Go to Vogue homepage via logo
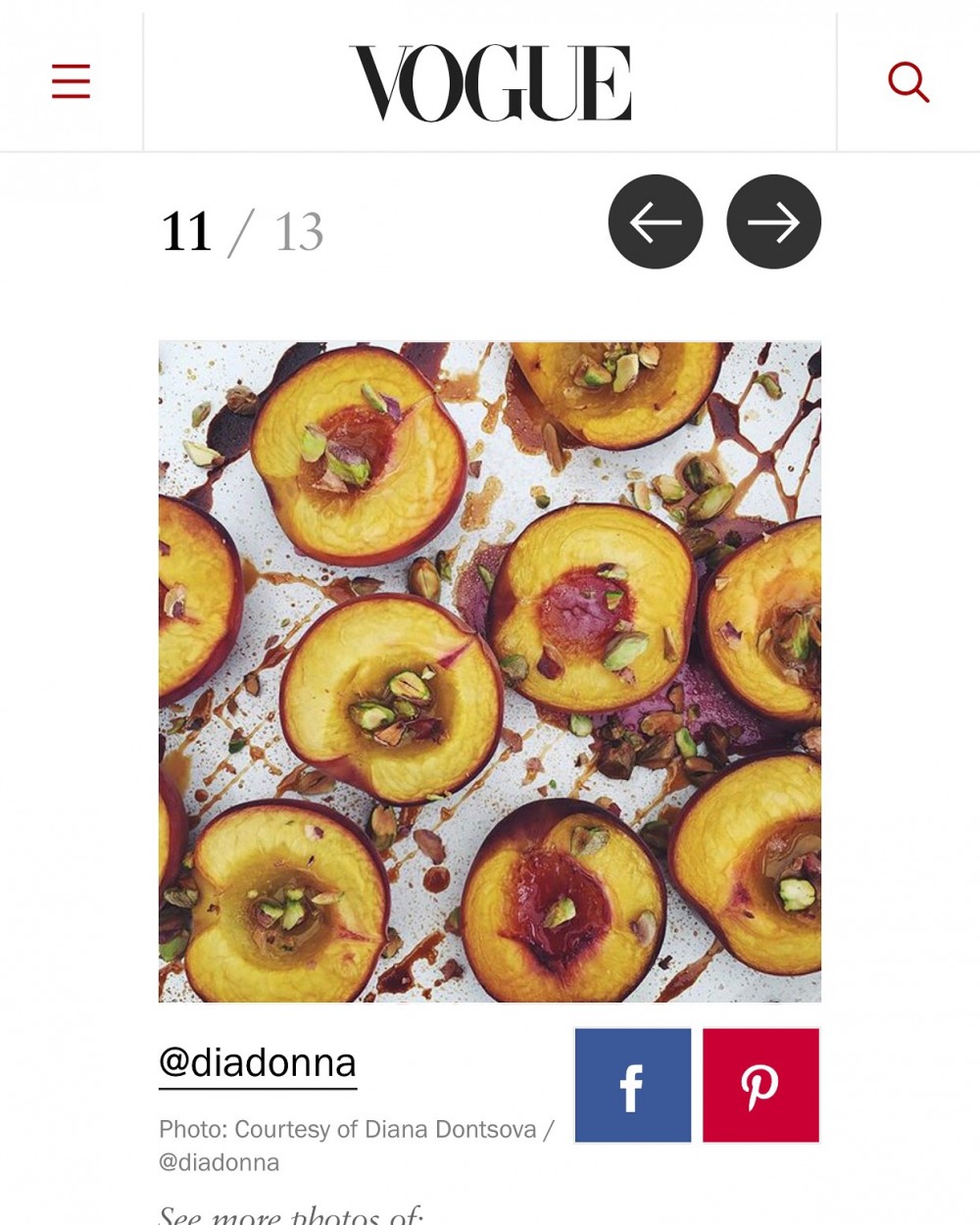The width and height of the screenshot is (980, 1225). [x=490, y=83]
